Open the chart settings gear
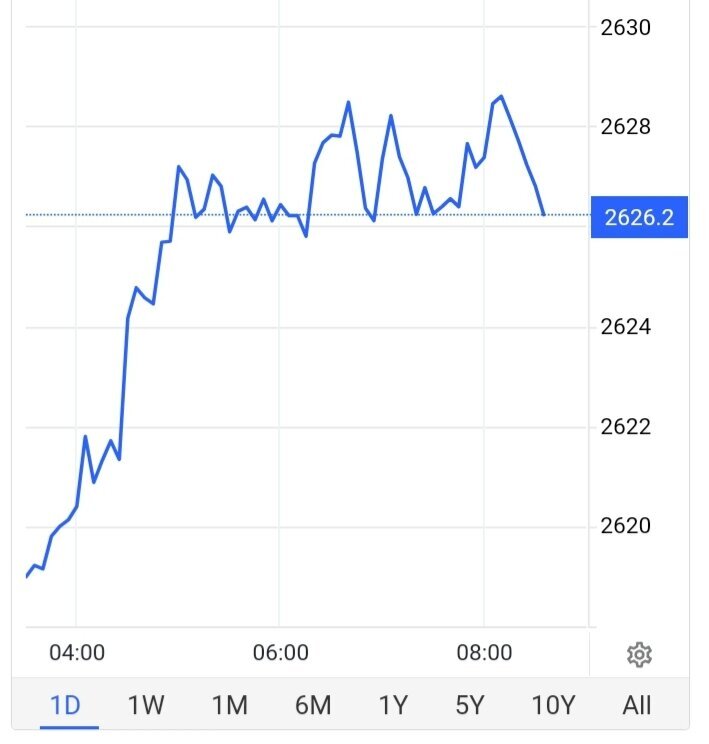 (639, 655)
